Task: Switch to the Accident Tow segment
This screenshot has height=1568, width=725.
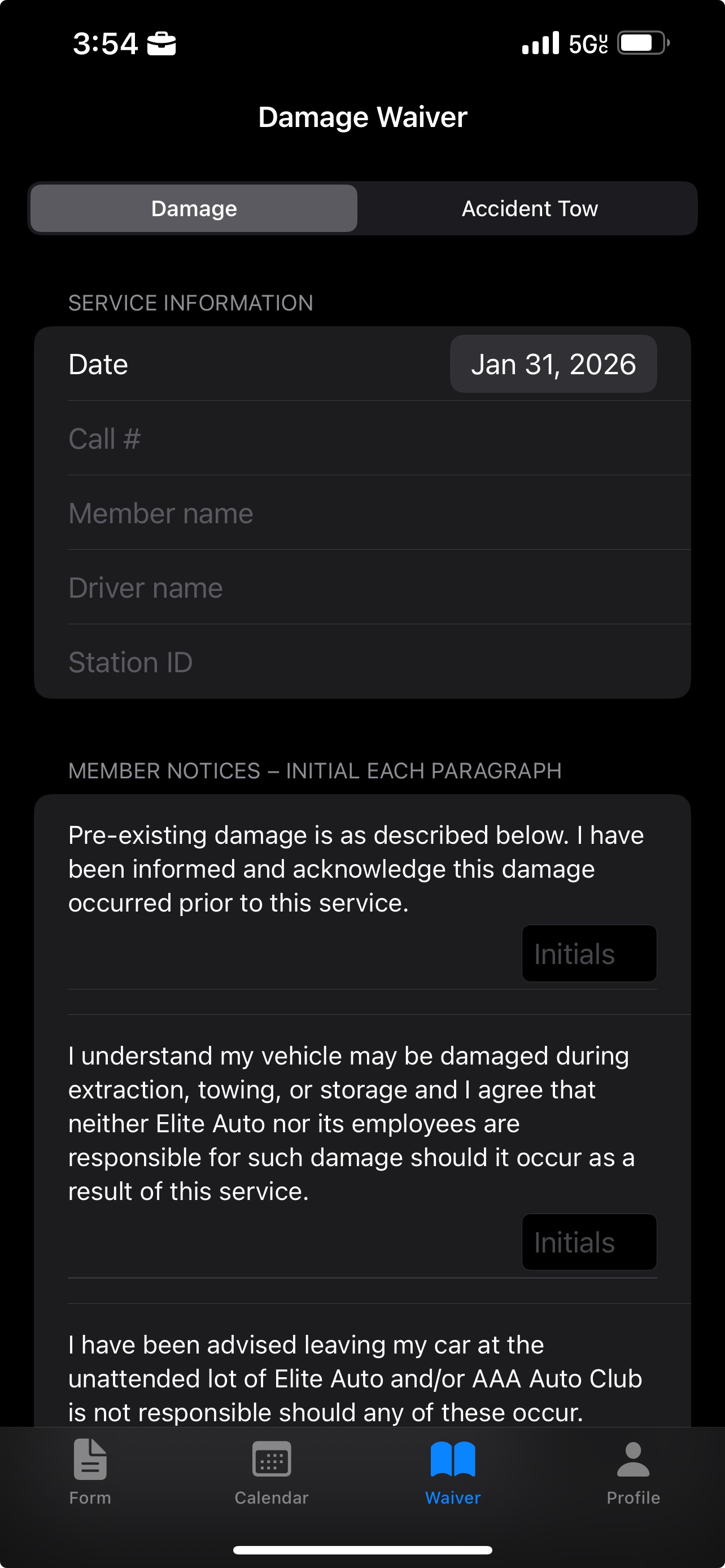Action: pos(529,209)
